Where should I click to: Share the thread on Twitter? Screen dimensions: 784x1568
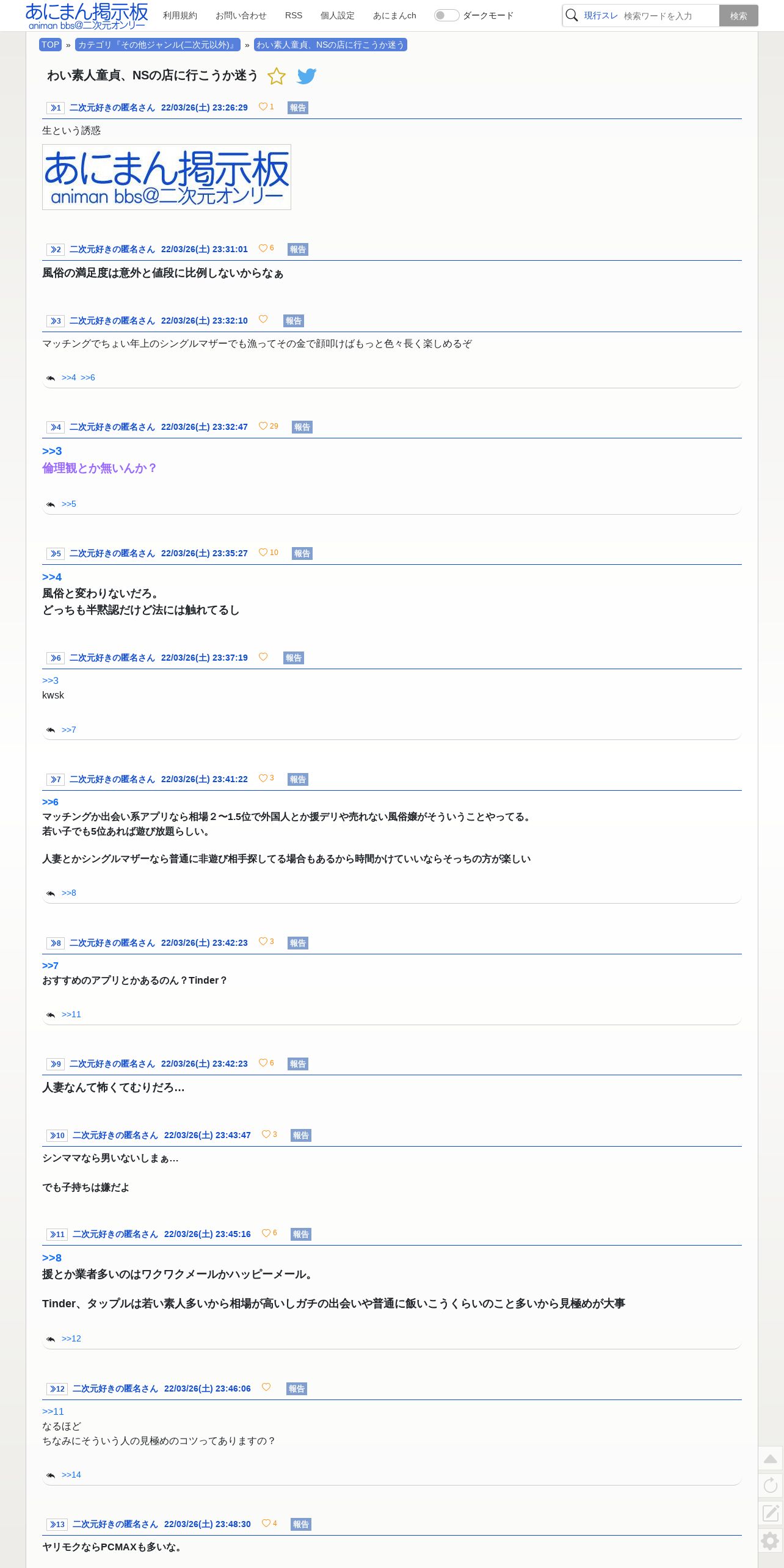pos(307,76)
